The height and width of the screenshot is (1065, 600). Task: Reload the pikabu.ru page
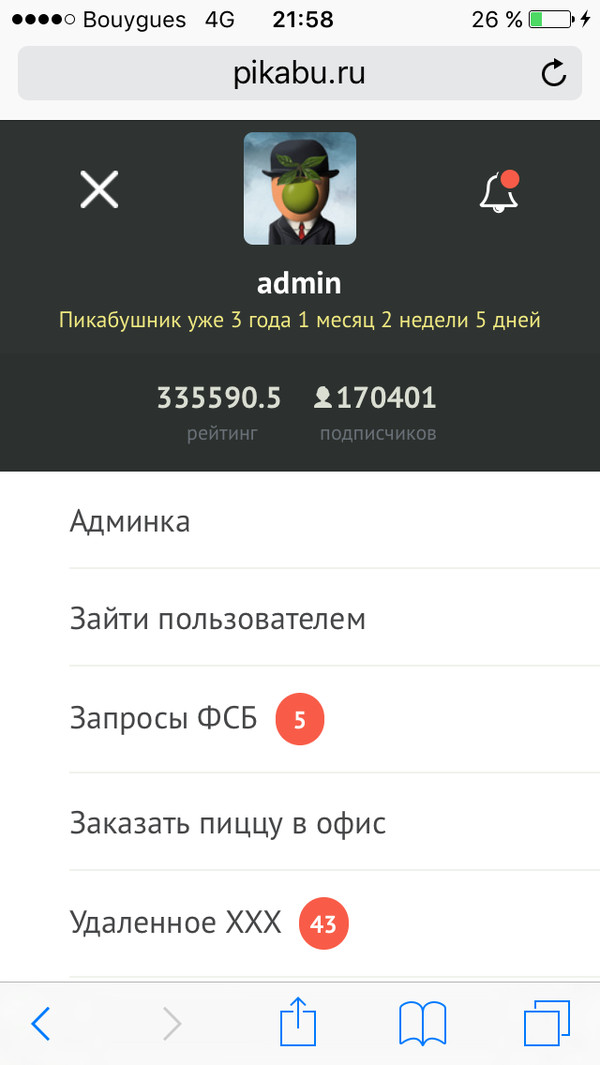point(552,73)
